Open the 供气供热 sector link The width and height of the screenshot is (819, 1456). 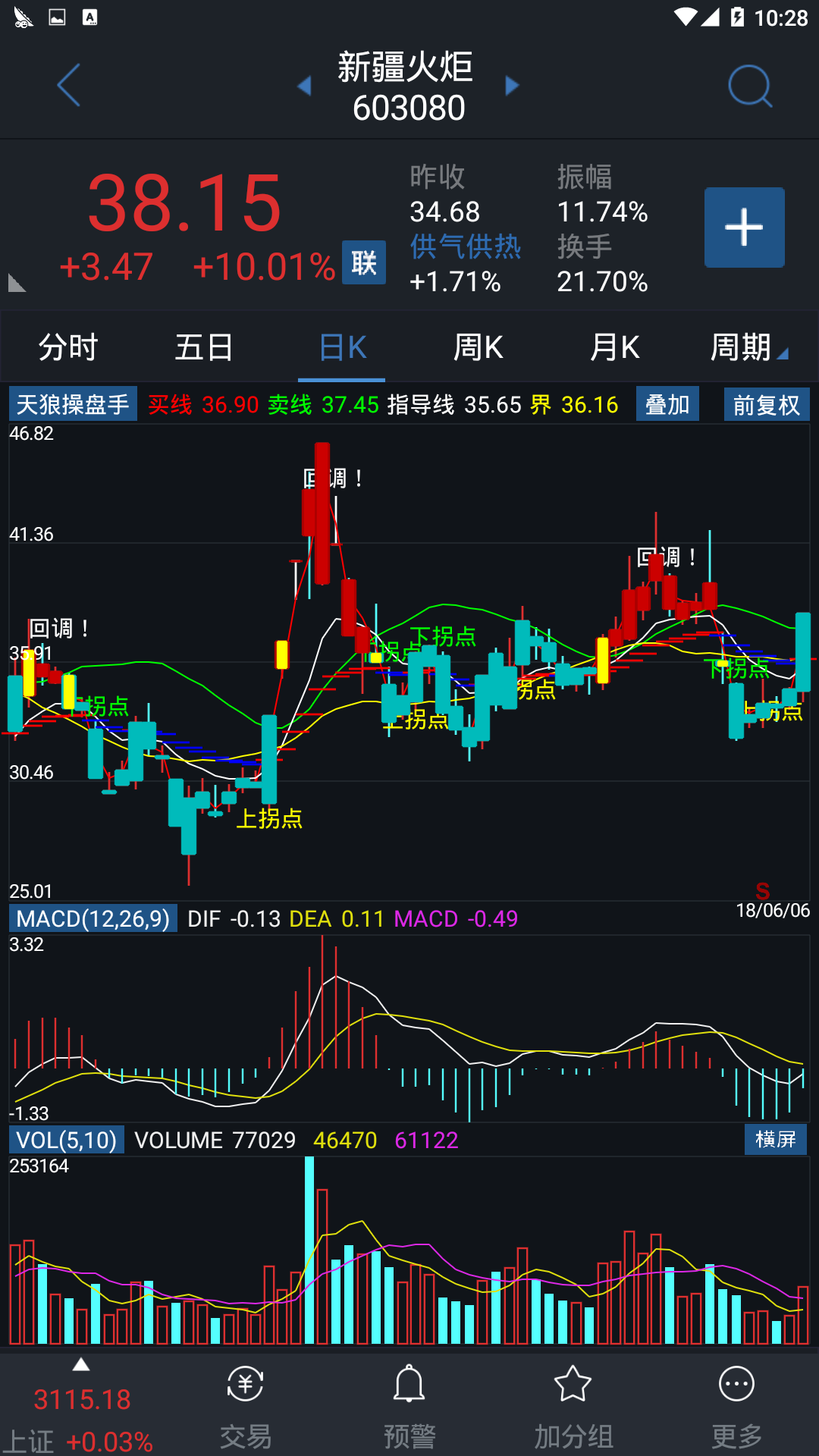click(x=465, y=246)
